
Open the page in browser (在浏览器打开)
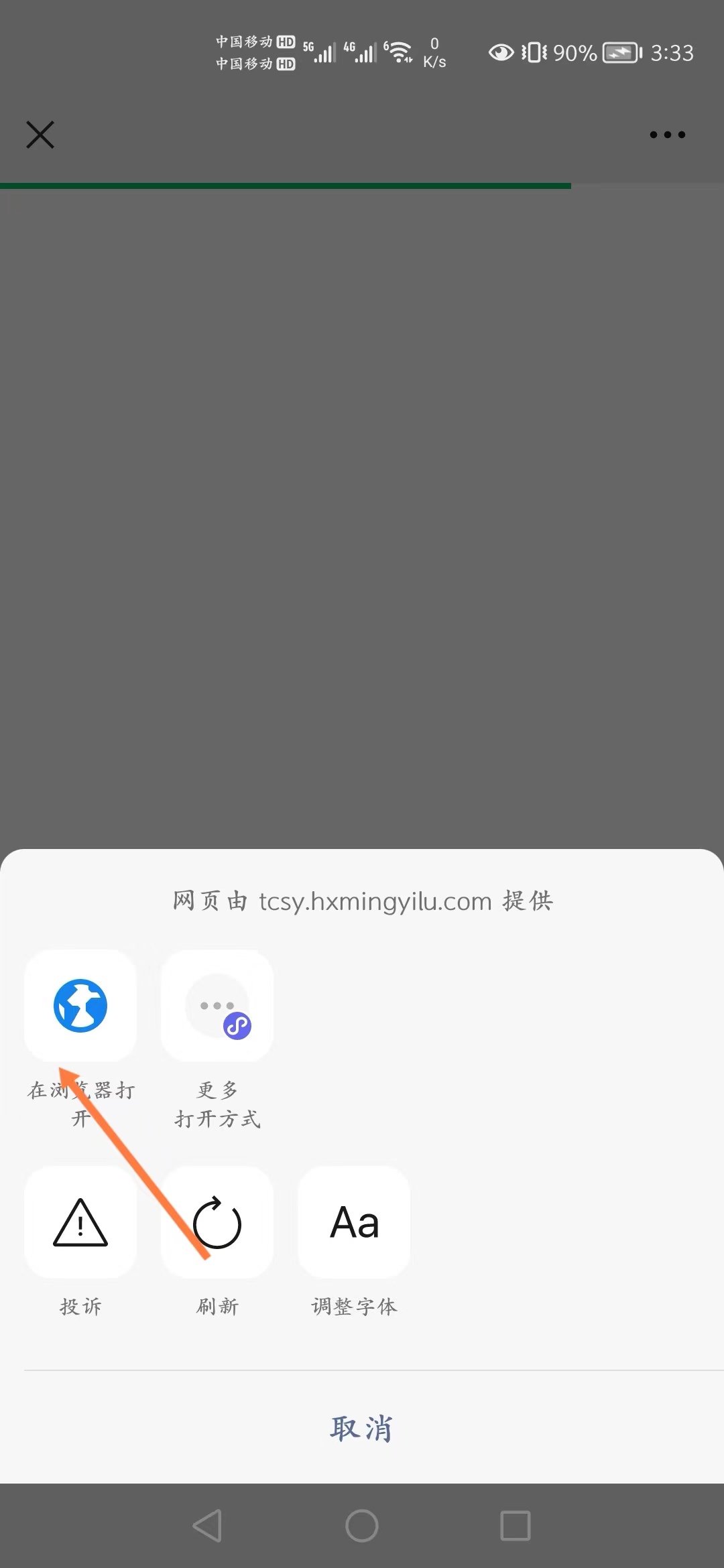(80, 1006)
